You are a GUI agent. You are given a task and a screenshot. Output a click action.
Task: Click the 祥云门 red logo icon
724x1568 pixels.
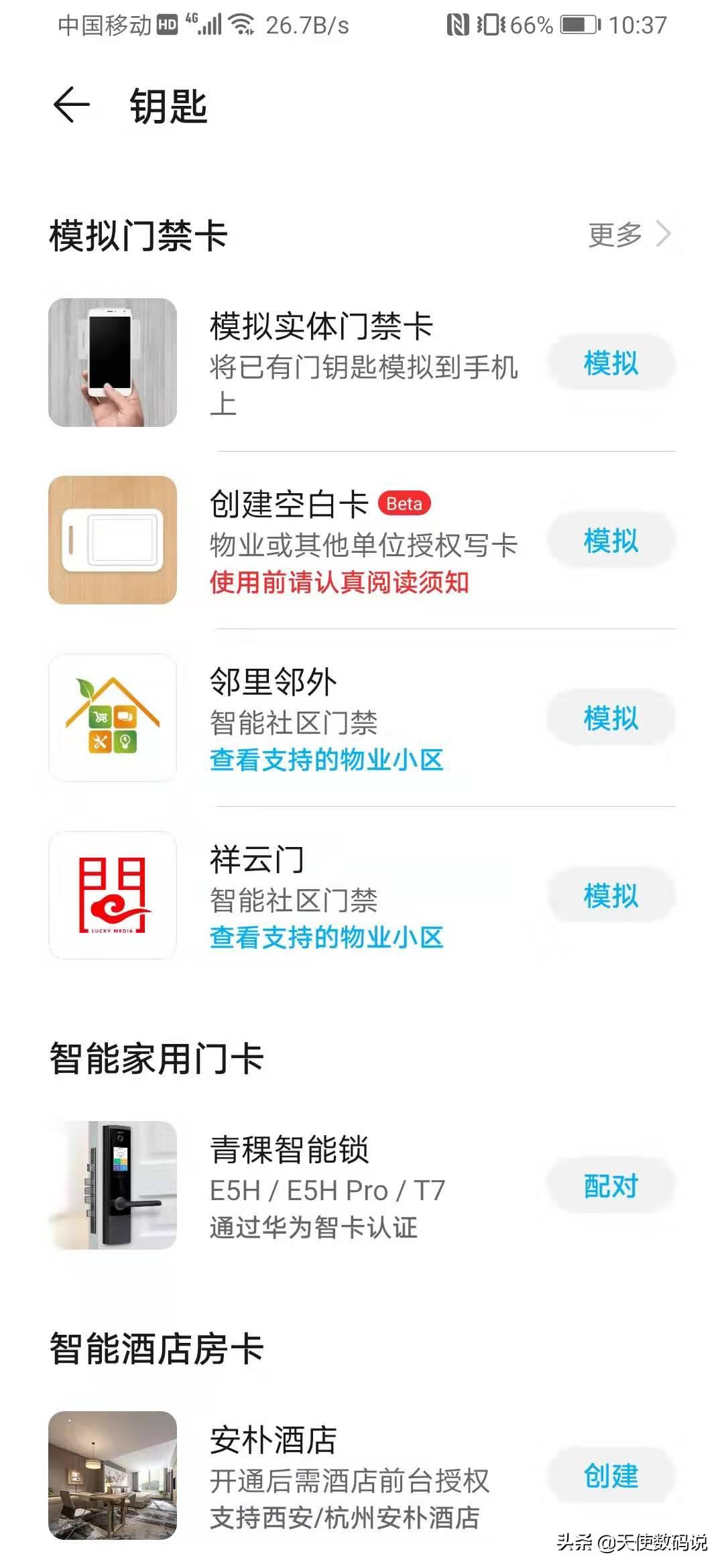[x=114, y=896]
